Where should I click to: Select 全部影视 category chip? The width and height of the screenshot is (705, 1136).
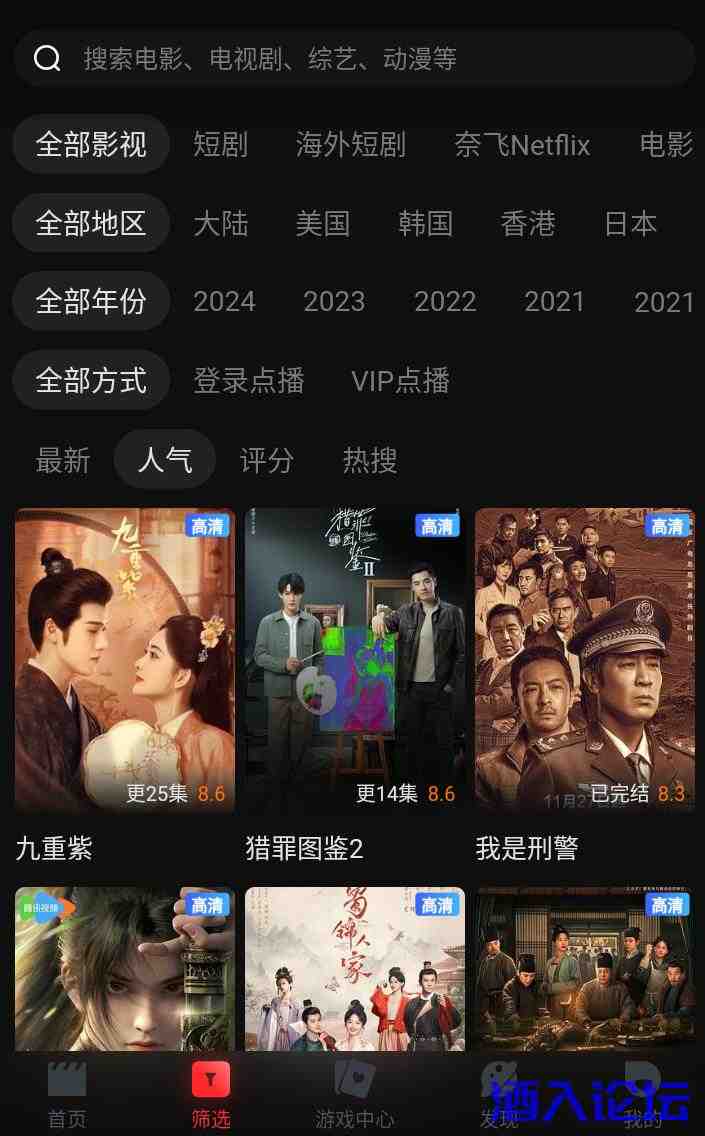(91, 145)
